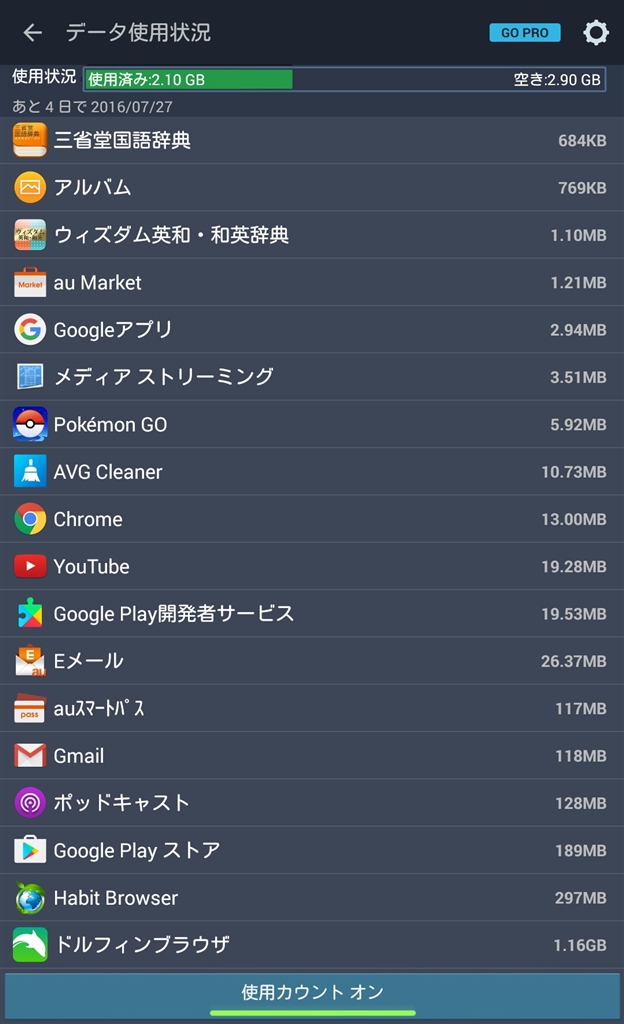The width and height of the screenshot is (624, 1024).
Task: Open the ウィズダム英和・和英辞典 entry
Action: [312, 235]
